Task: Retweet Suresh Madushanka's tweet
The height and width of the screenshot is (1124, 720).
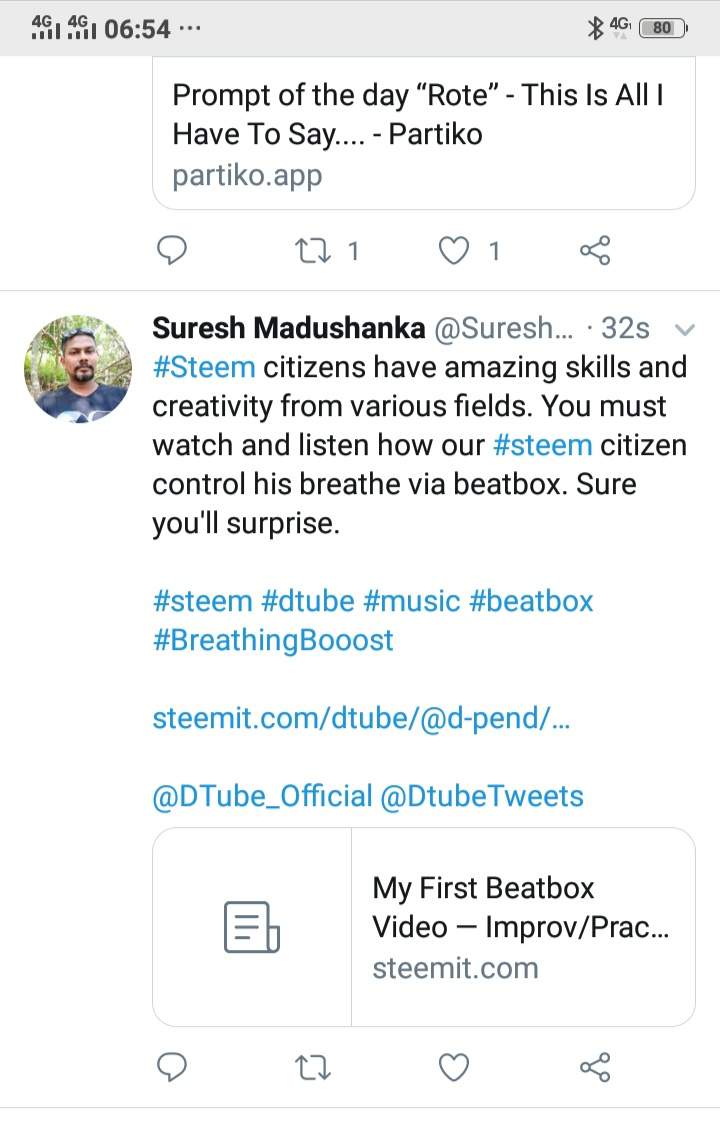Action: tap(314, 1068)
